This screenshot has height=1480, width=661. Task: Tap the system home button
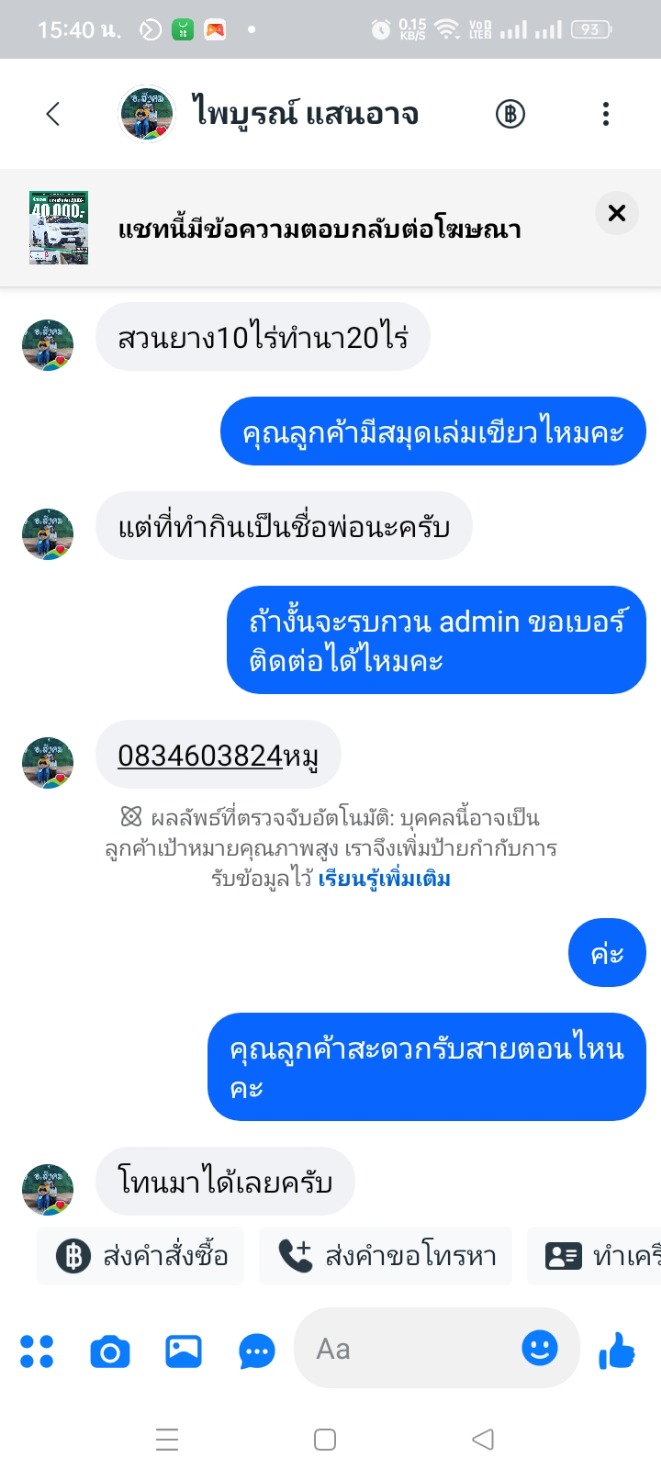[325, 1440]
